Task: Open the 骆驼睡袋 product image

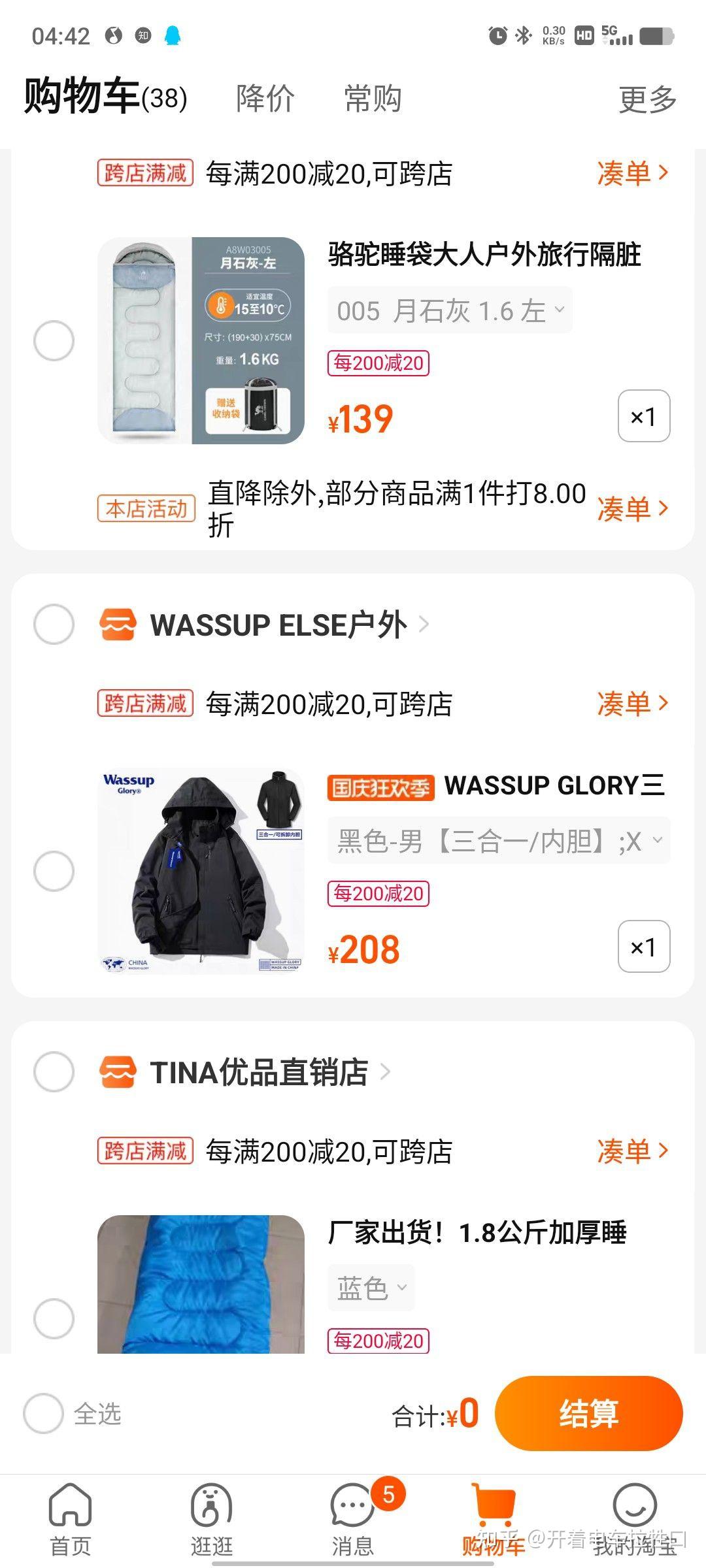Action: pyautogui.click(x=201, y=340)
